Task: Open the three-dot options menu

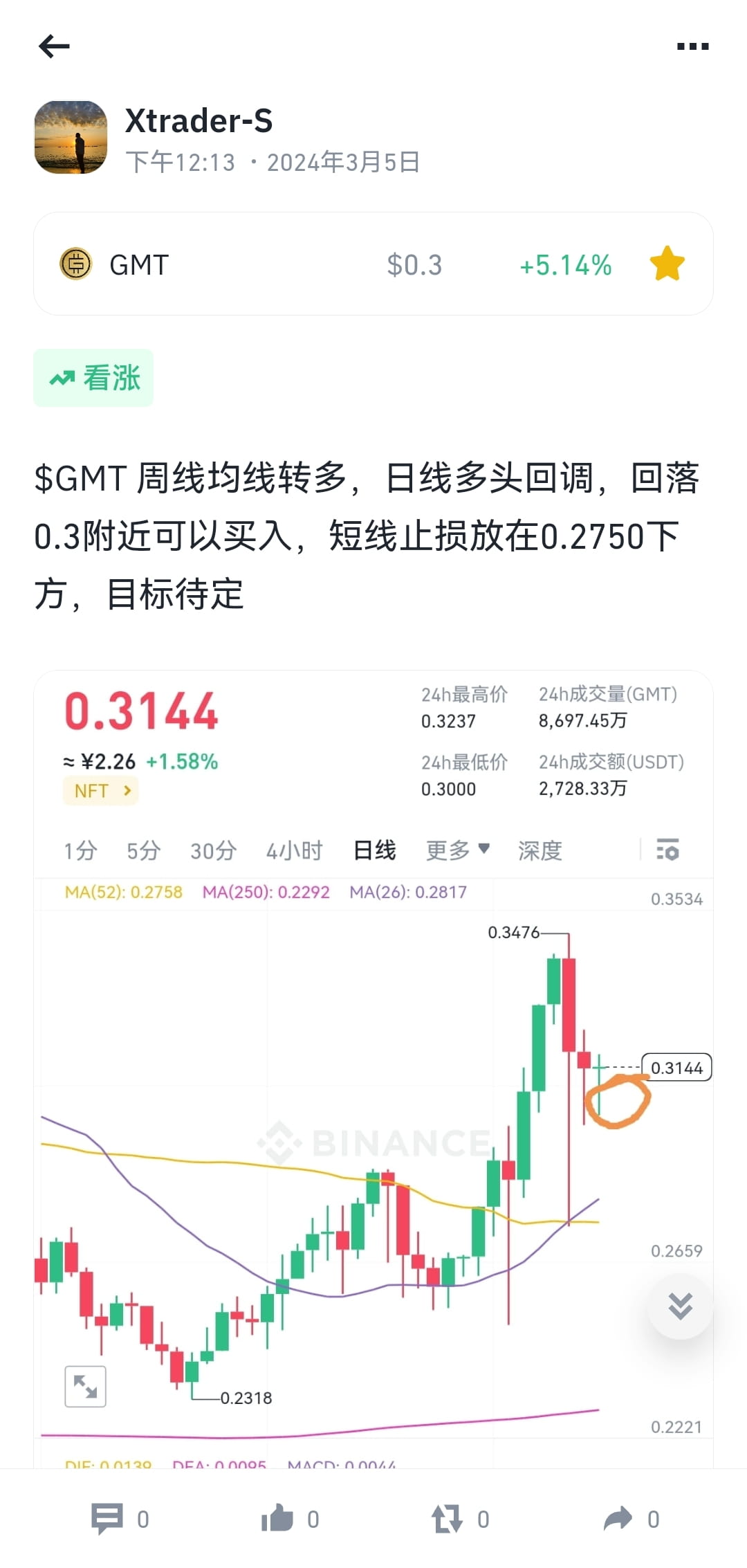Action: [692, 46]
